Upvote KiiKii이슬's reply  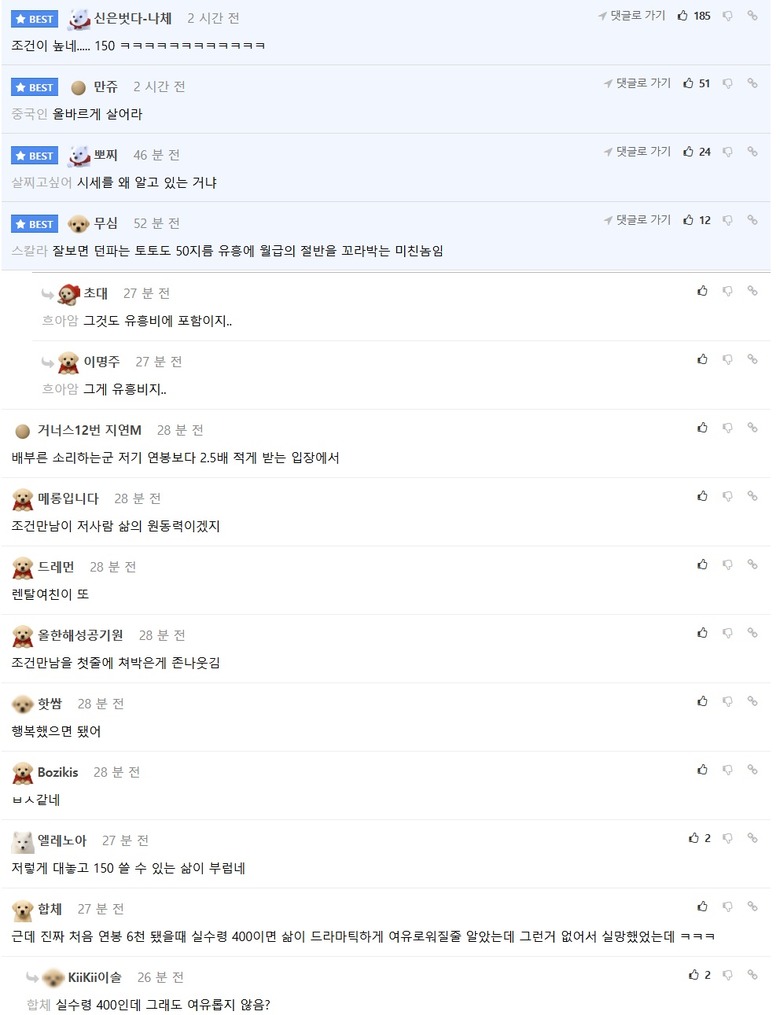click(694, 975)
